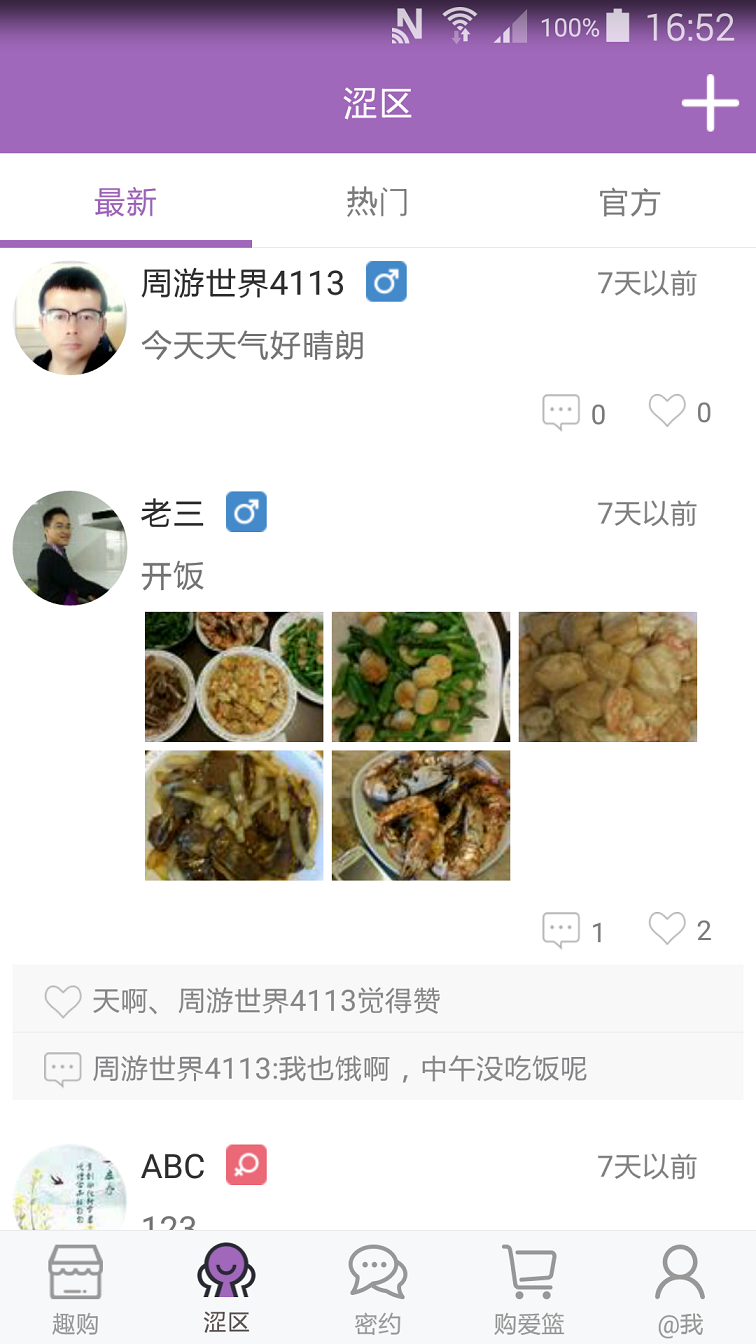756x1344 pixels.
Task: Go to the 趣购 shop tab
Action: [x=75, y=1288]
